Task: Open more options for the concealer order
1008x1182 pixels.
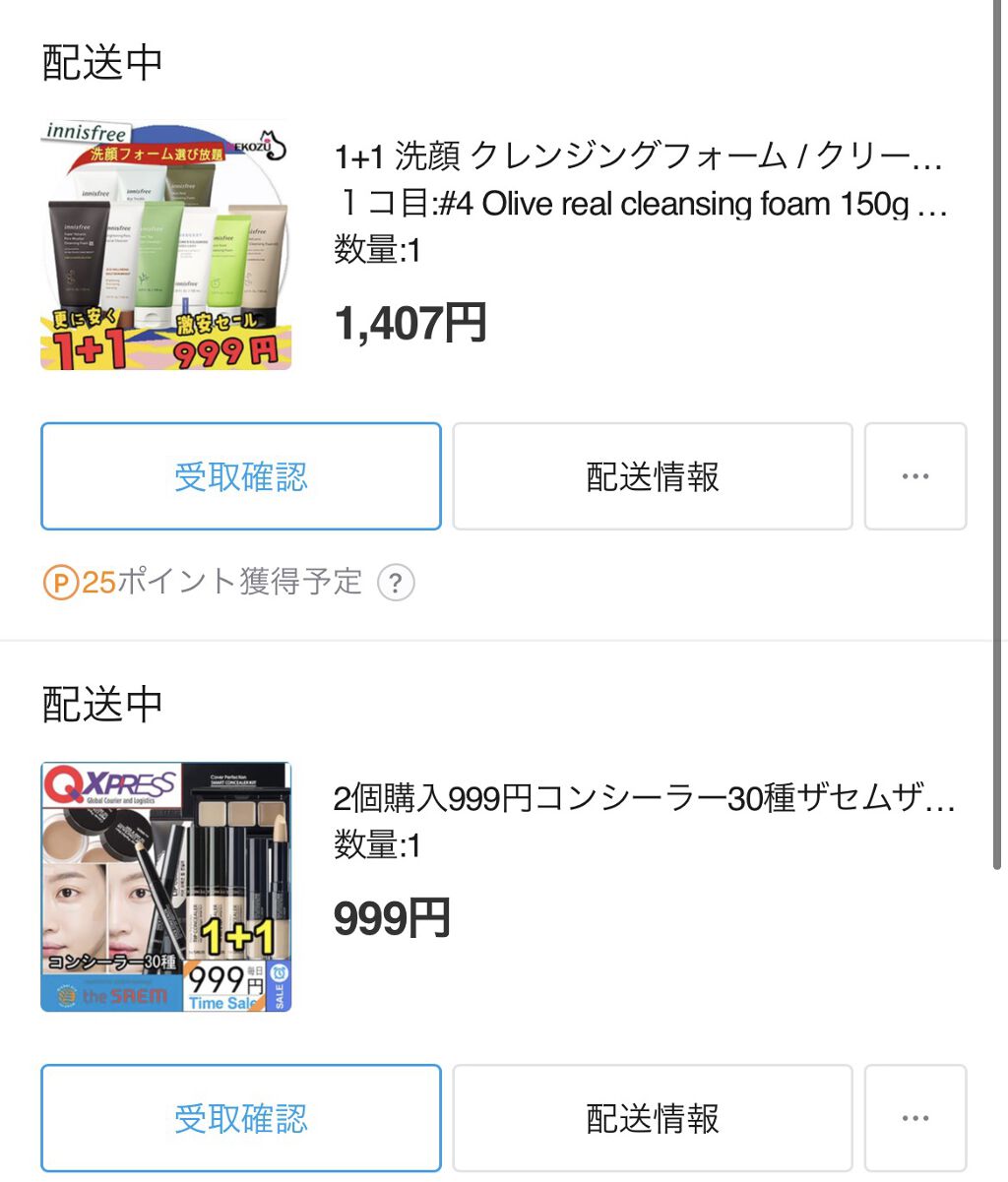Action: click(914, 1118)
